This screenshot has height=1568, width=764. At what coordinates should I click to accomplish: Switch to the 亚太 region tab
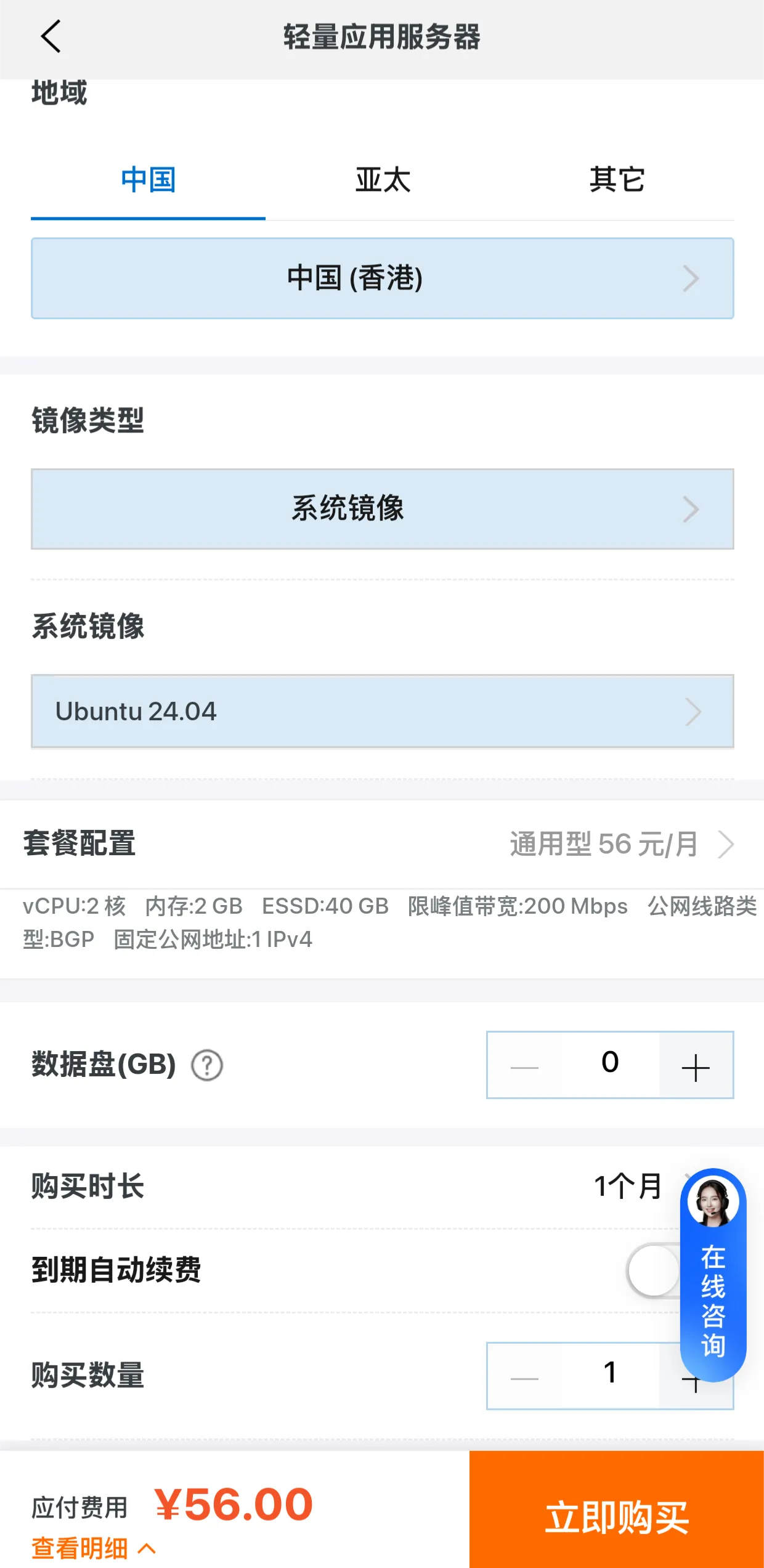tap(382, 180)
